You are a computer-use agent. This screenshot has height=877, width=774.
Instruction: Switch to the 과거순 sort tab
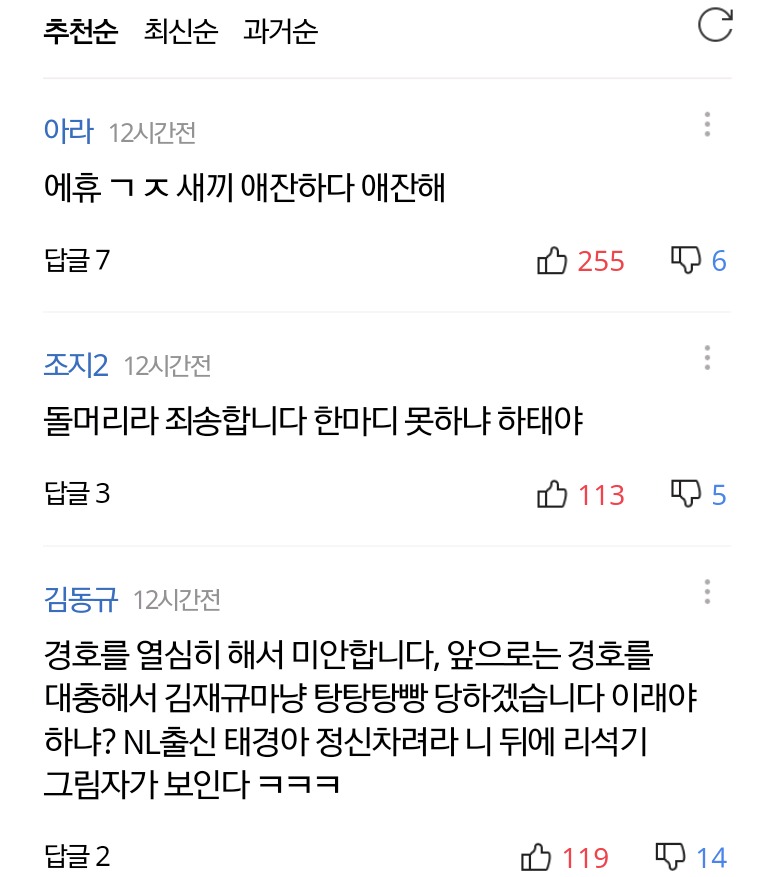(x=280, y=31)
